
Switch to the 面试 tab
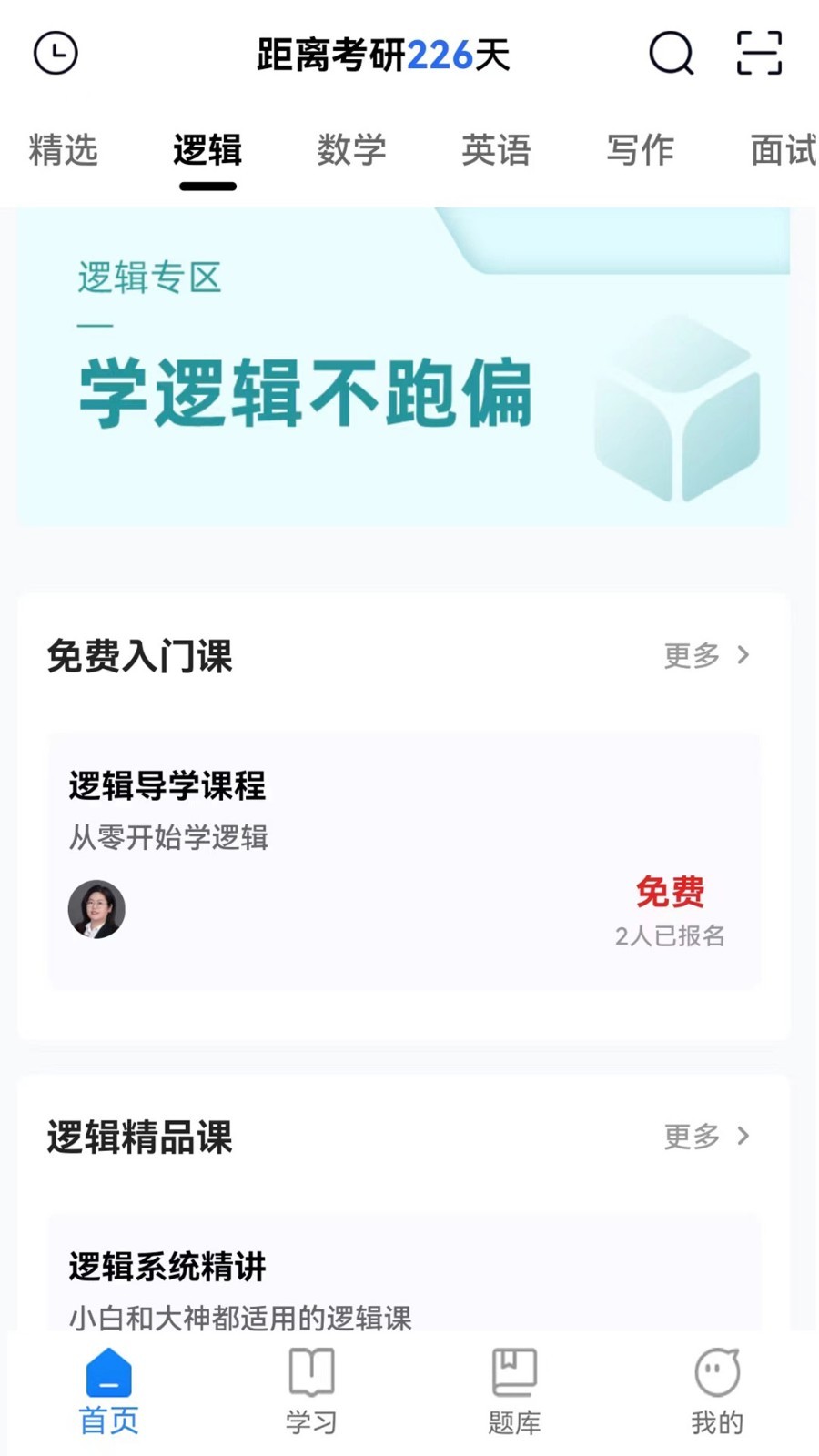pos(783,150)
